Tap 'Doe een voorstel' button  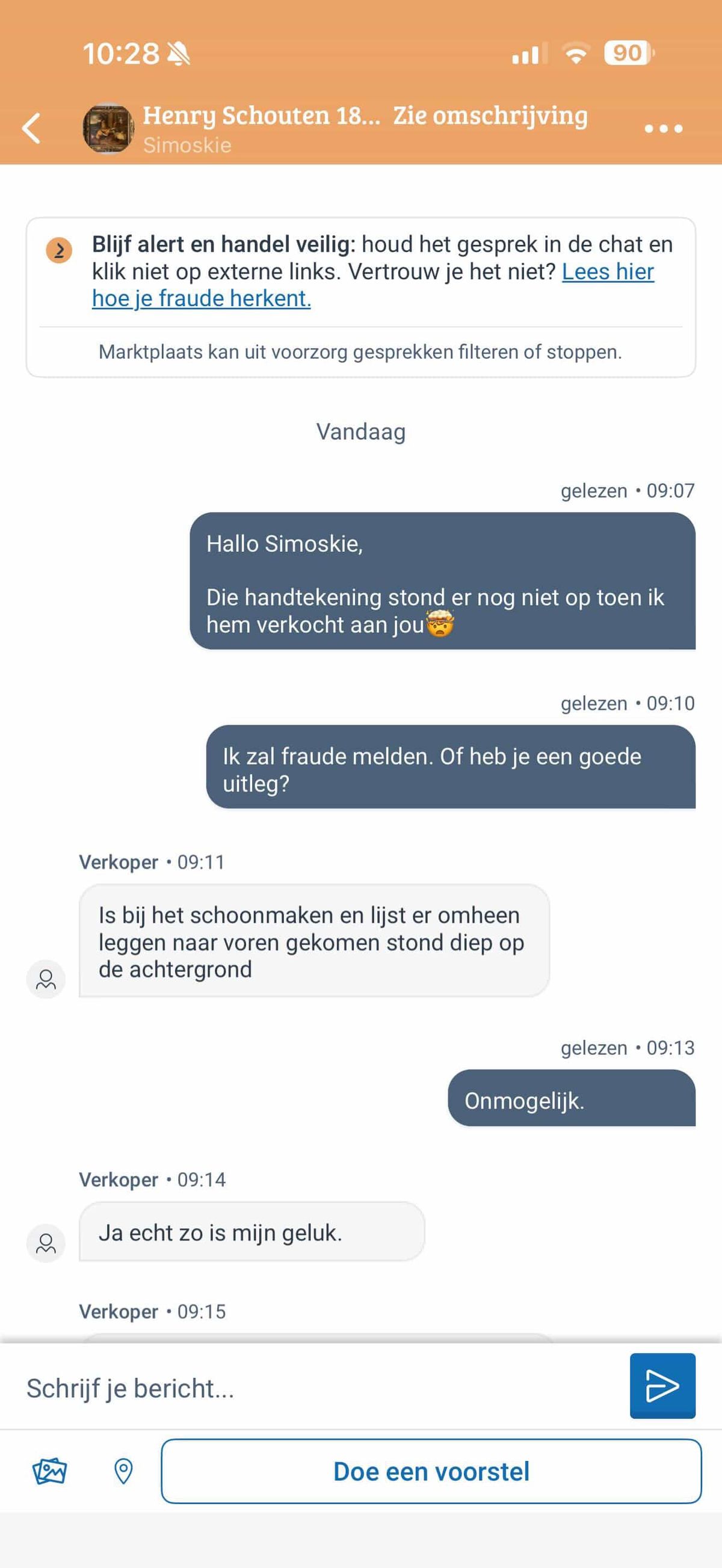pyautogui.click(x=431, y=1471)
